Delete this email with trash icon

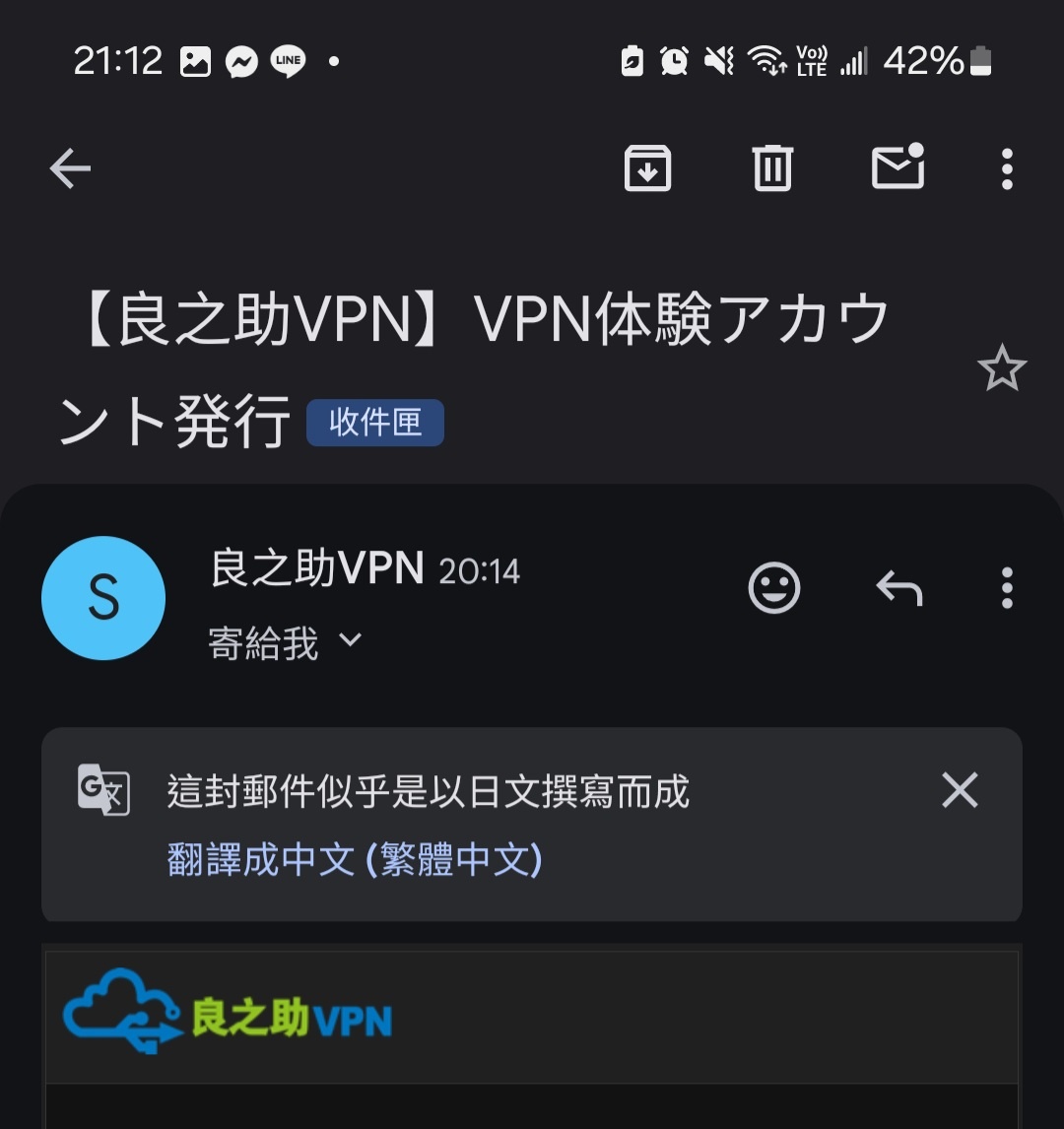point(772,168)
